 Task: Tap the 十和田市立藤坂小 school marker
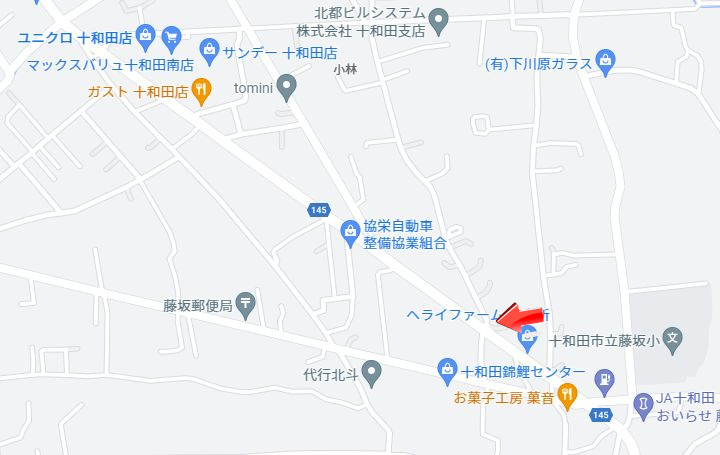click(673, 340)
